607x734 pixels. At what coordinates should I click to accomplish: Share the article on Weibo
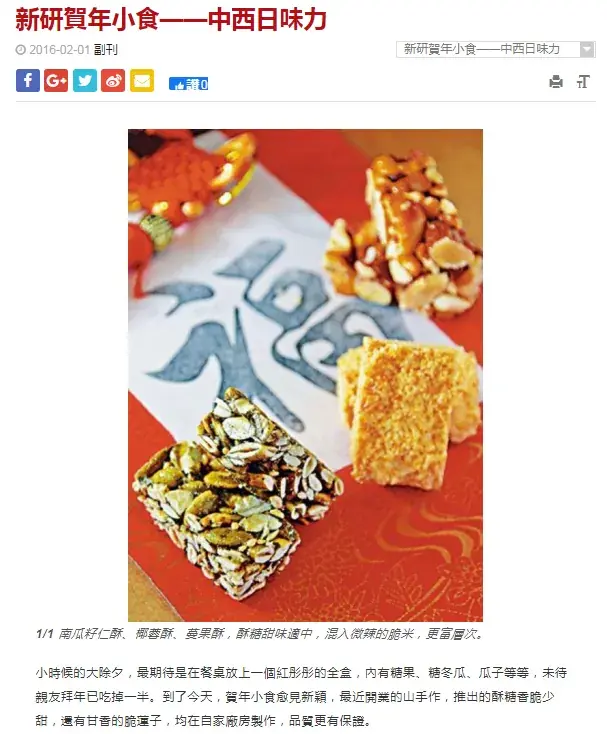coord(113,81)
